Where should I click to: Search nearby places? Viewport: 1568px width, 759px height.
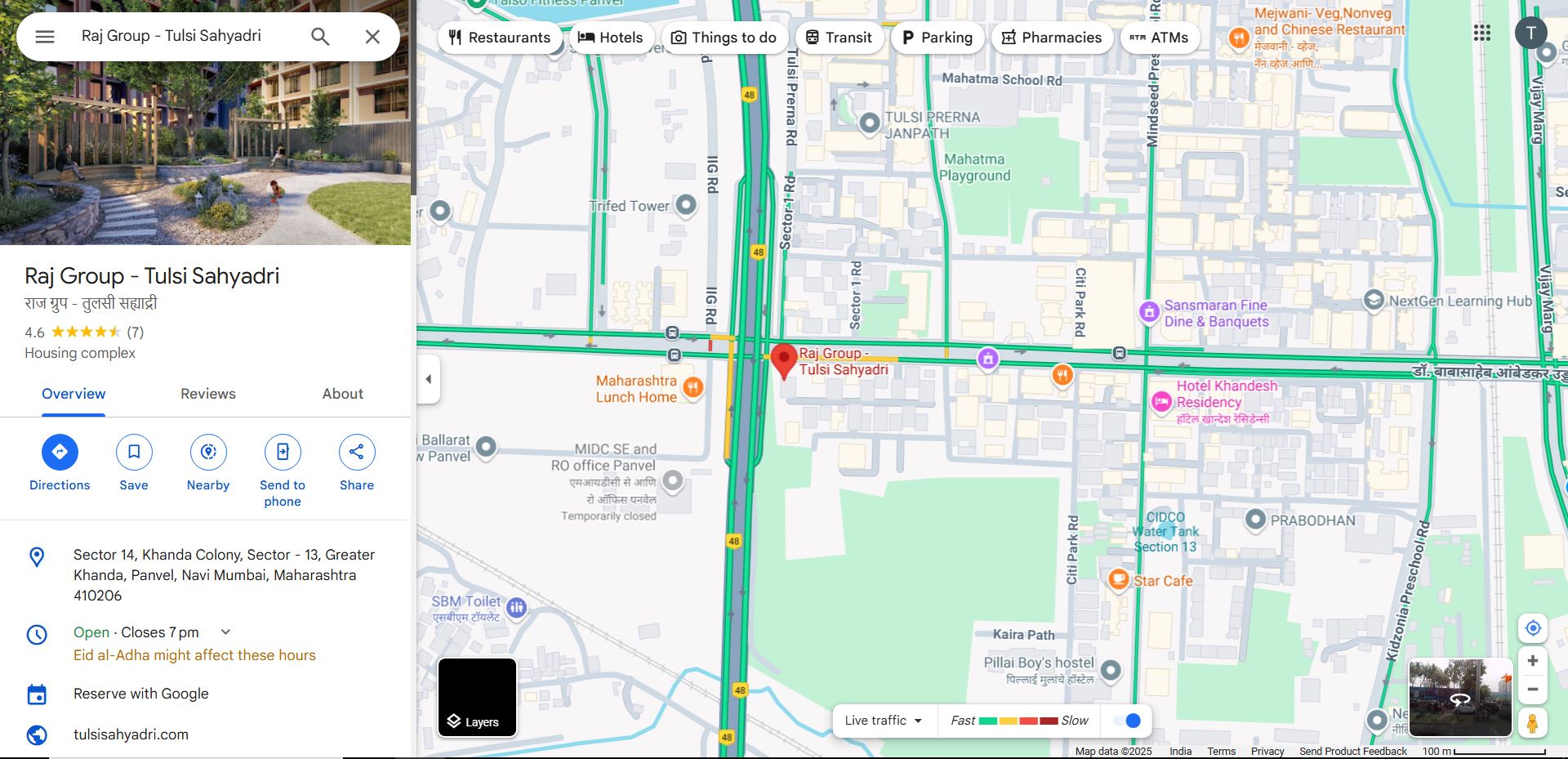coord(208,452)
